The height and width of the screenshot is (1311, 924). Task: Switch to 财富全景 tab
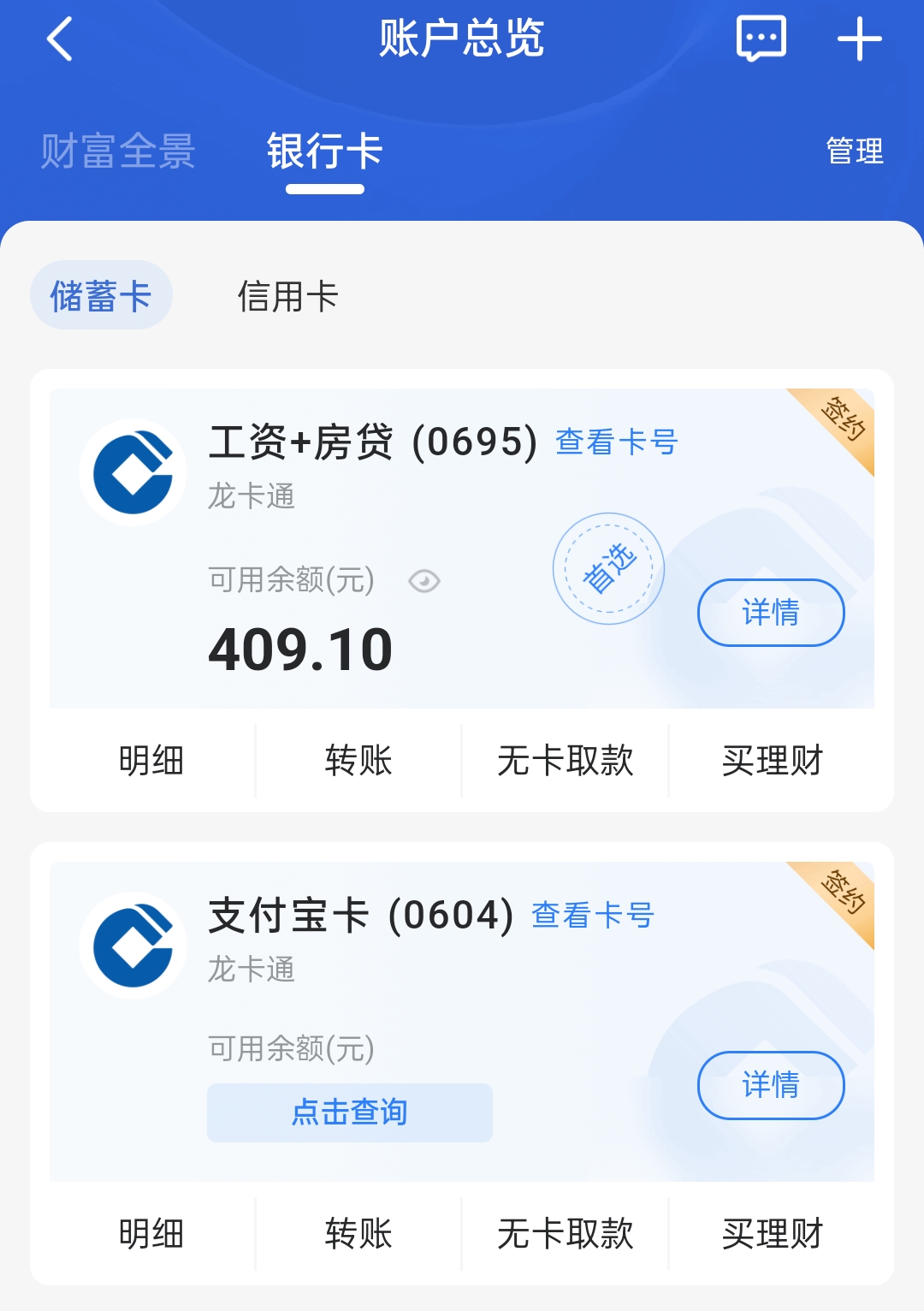tap(118, 151)
